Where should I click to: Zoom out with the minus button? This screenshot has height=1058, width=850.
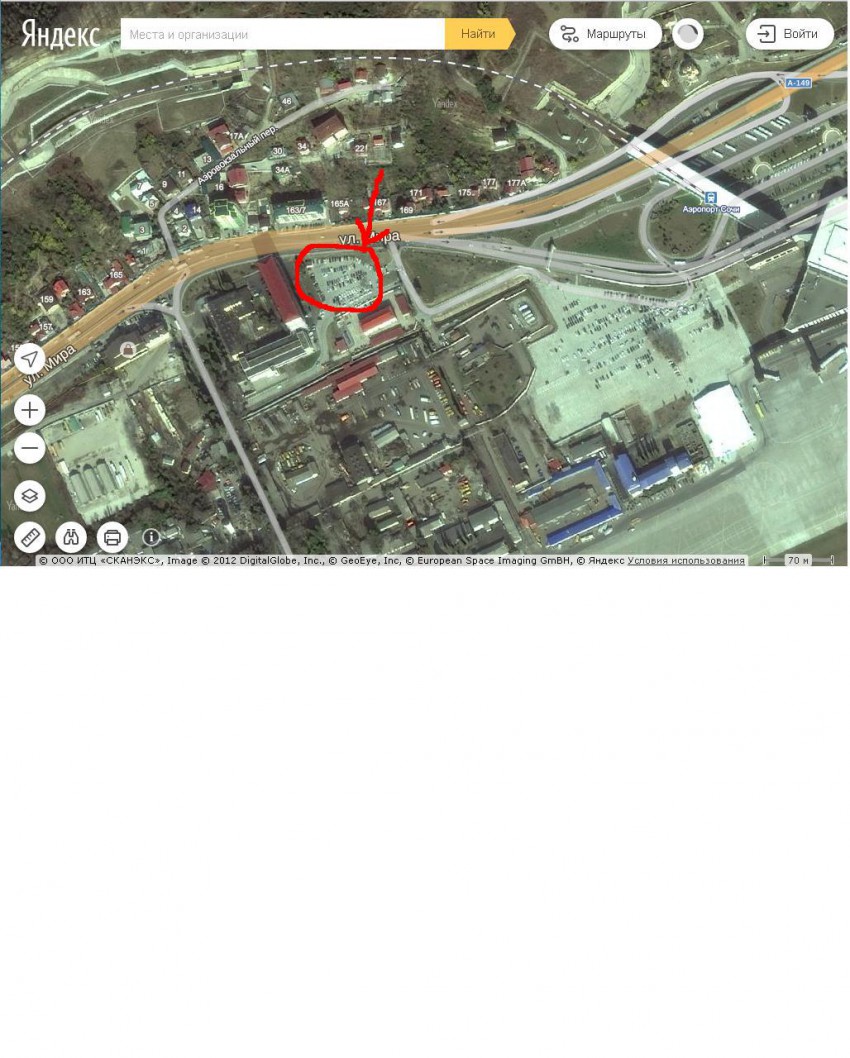(30, 448)
